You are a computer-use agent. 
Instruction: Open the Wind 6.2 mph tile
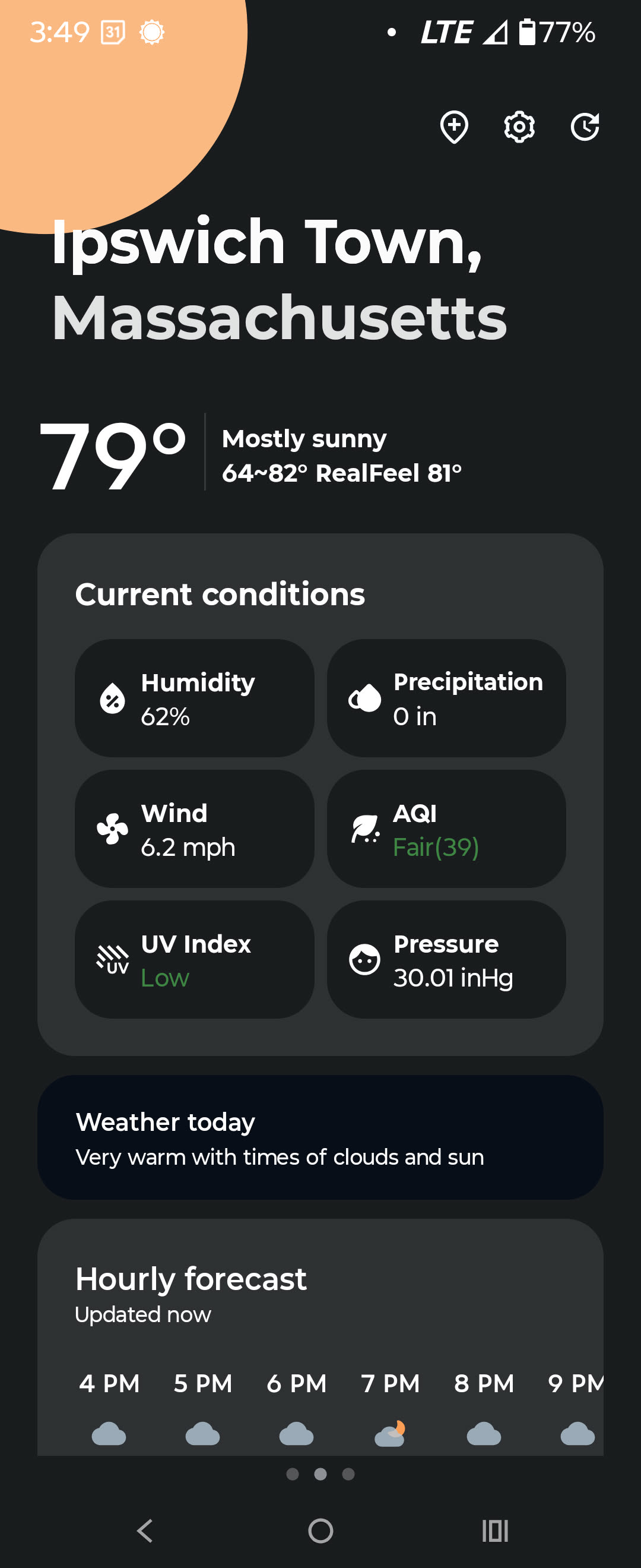click(194, 829)
